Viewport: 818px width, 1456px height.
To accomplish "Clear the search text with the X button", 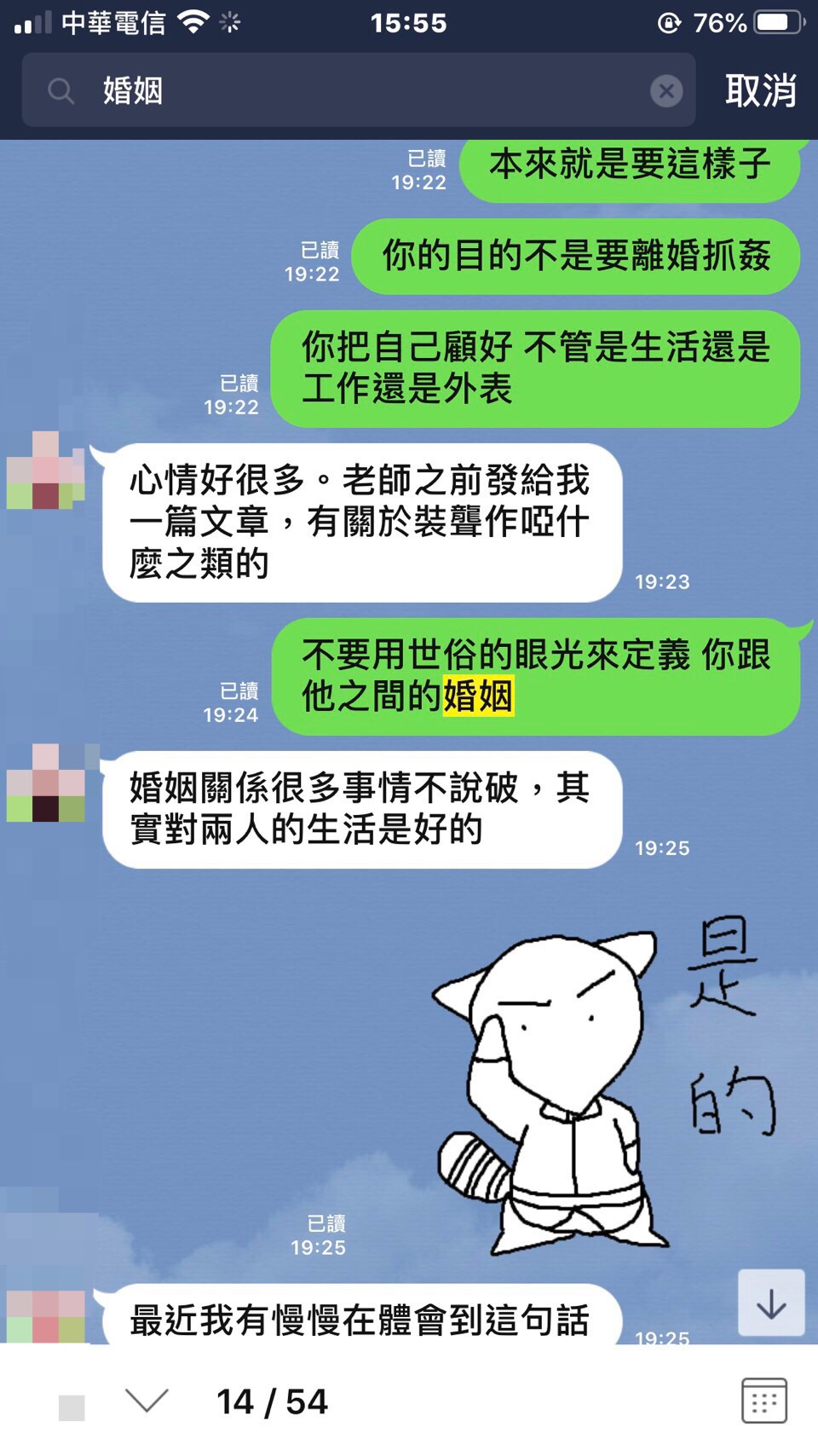I will 666,90.
